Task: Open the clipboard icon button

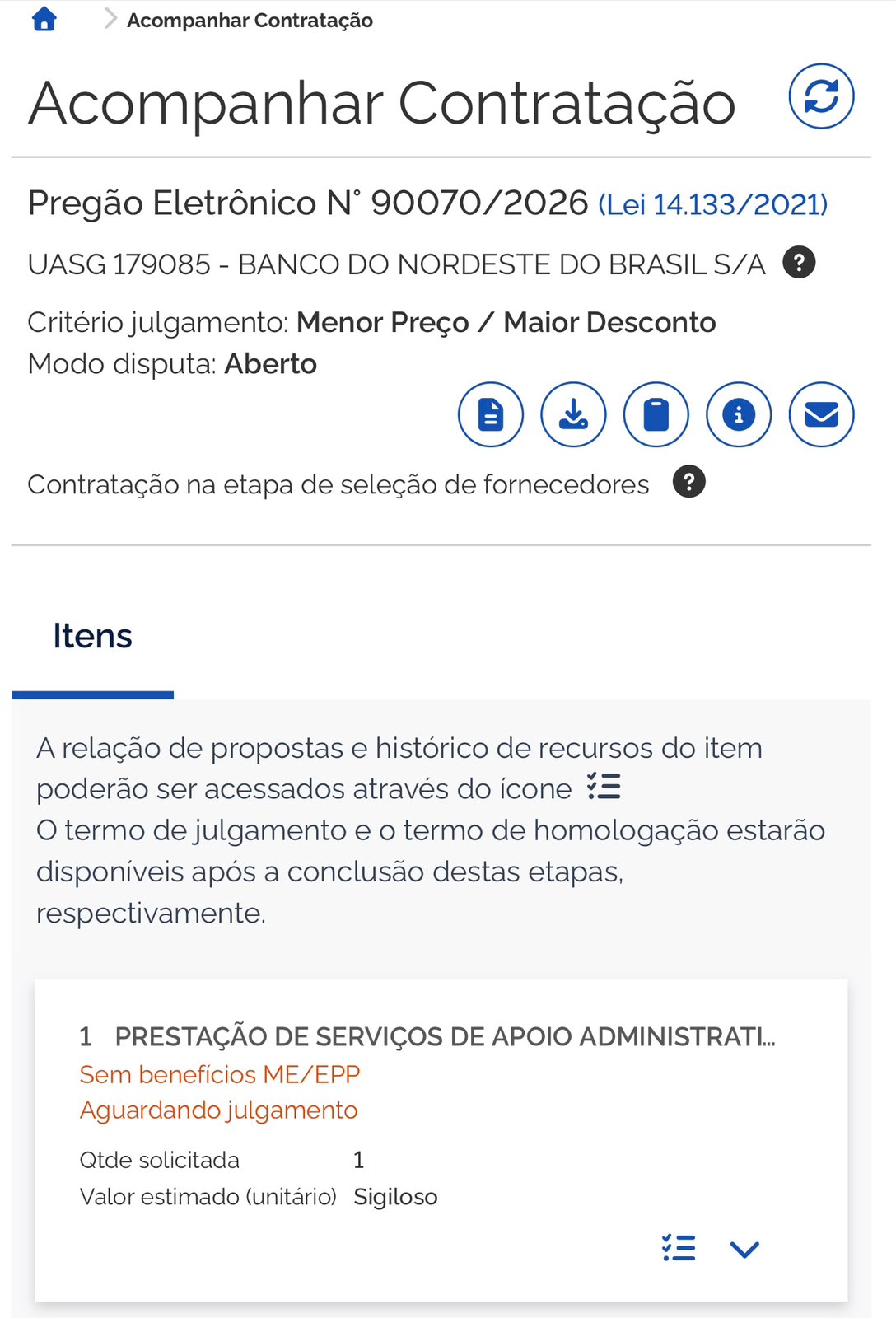Action: pos(656,414)
